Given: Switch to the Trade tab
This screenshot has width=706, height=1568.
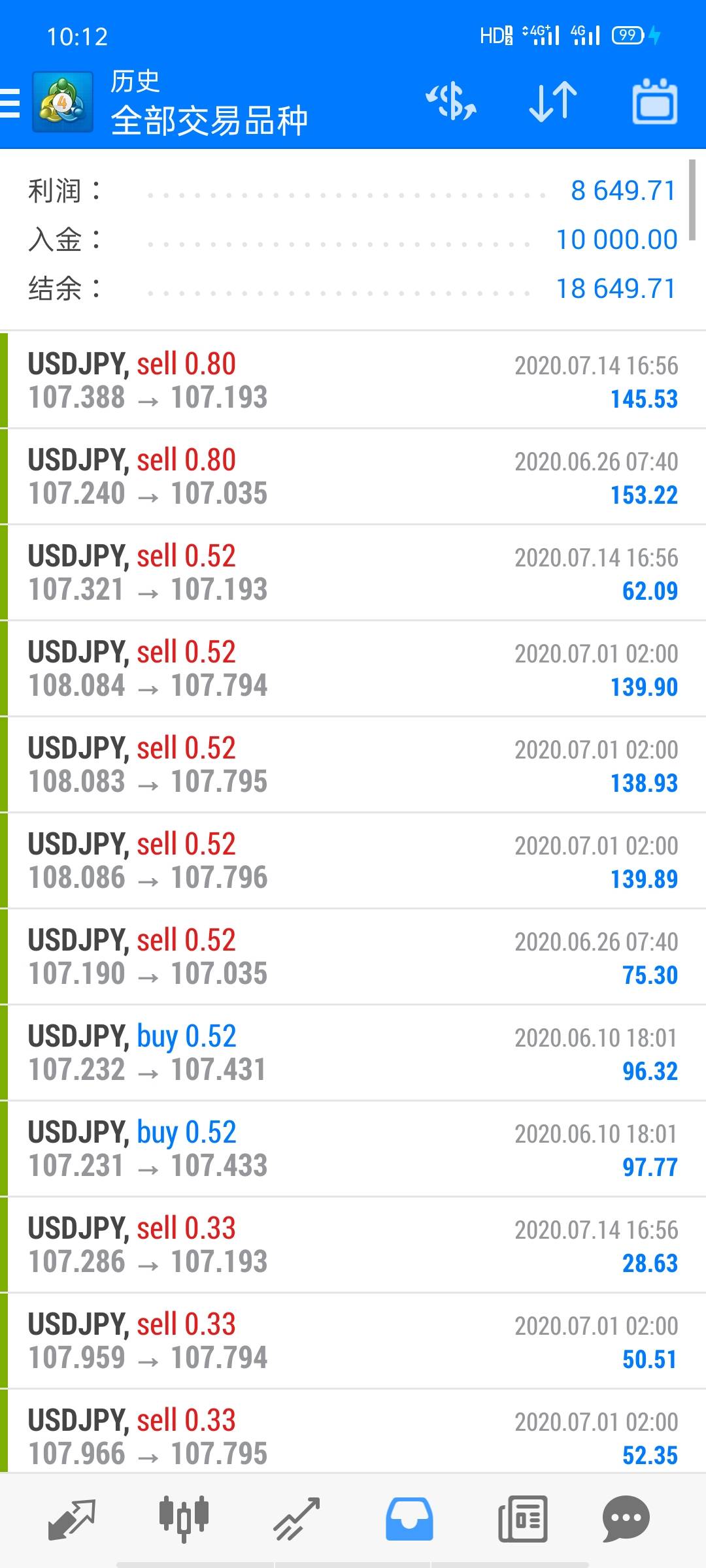Looking at the screenshot, I should click(x=296, y=1518).
